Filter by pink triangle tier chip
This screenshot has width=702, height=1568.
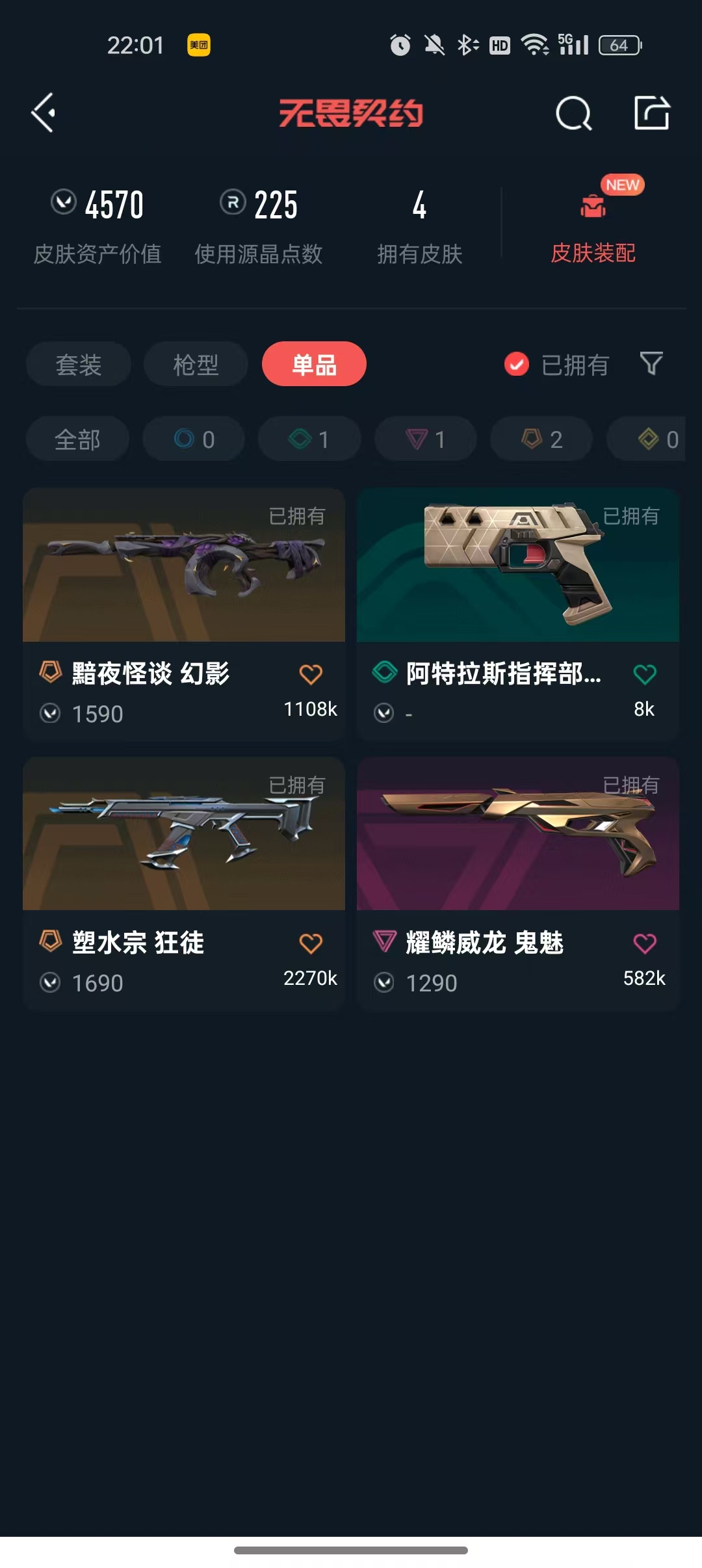click(x=426, y=439)
